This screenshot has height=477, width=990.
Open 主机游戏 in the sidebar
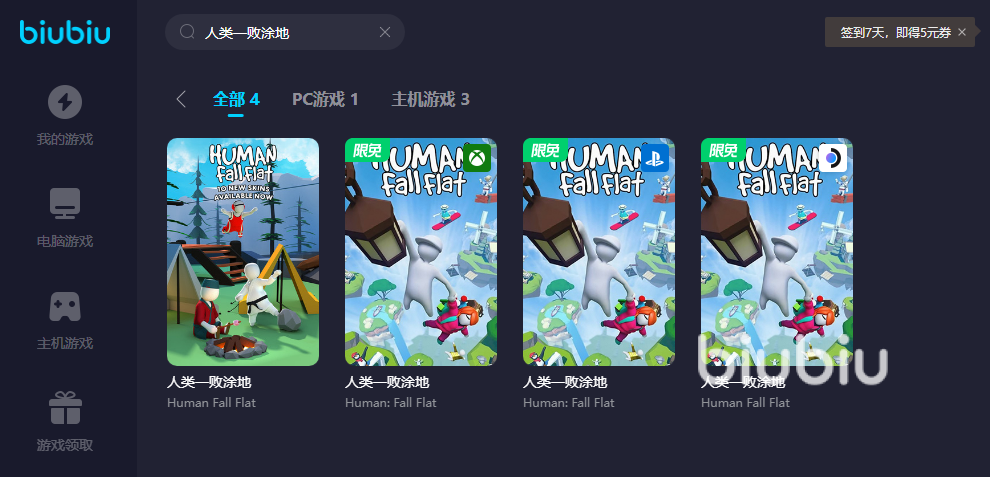pos(65,320)
